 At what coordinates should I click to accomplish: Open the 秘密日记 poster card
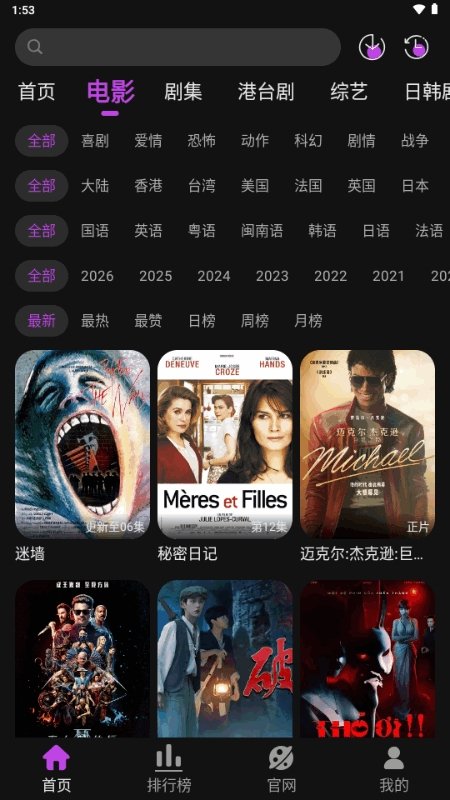click(x=225, y=456)
